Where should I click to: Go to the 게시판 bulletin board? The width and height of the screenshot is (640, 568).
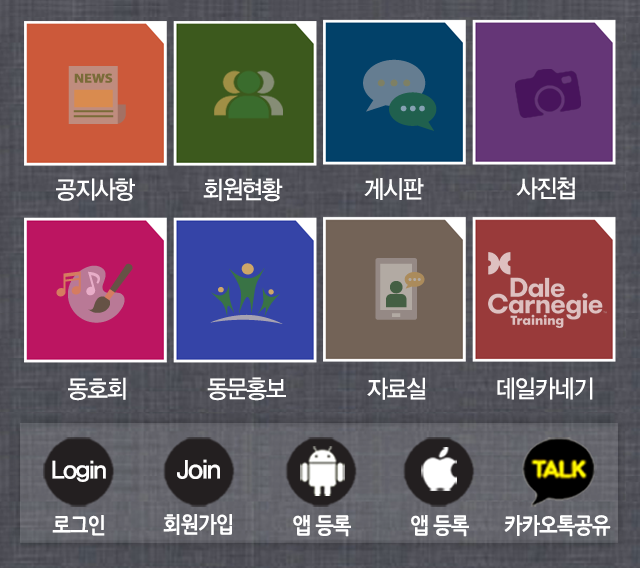pos(394,93)
